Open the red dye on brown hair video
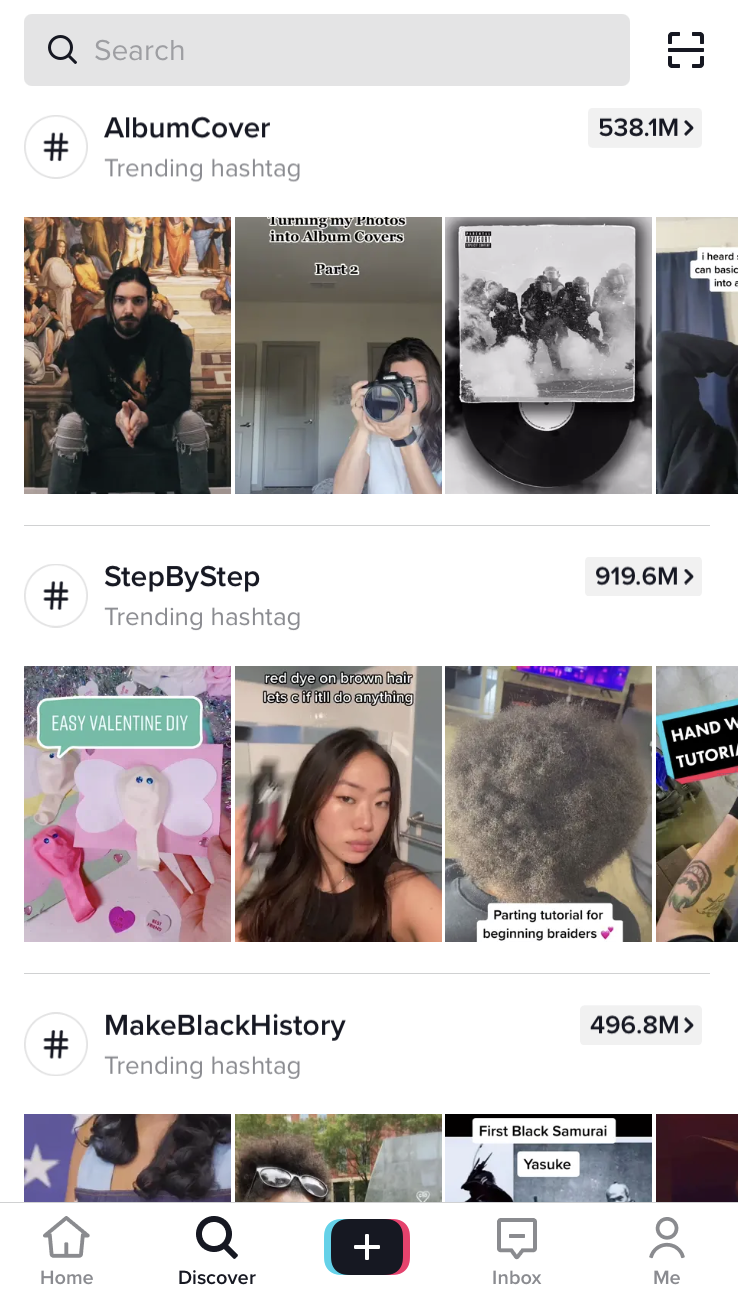 pos(338,804)
